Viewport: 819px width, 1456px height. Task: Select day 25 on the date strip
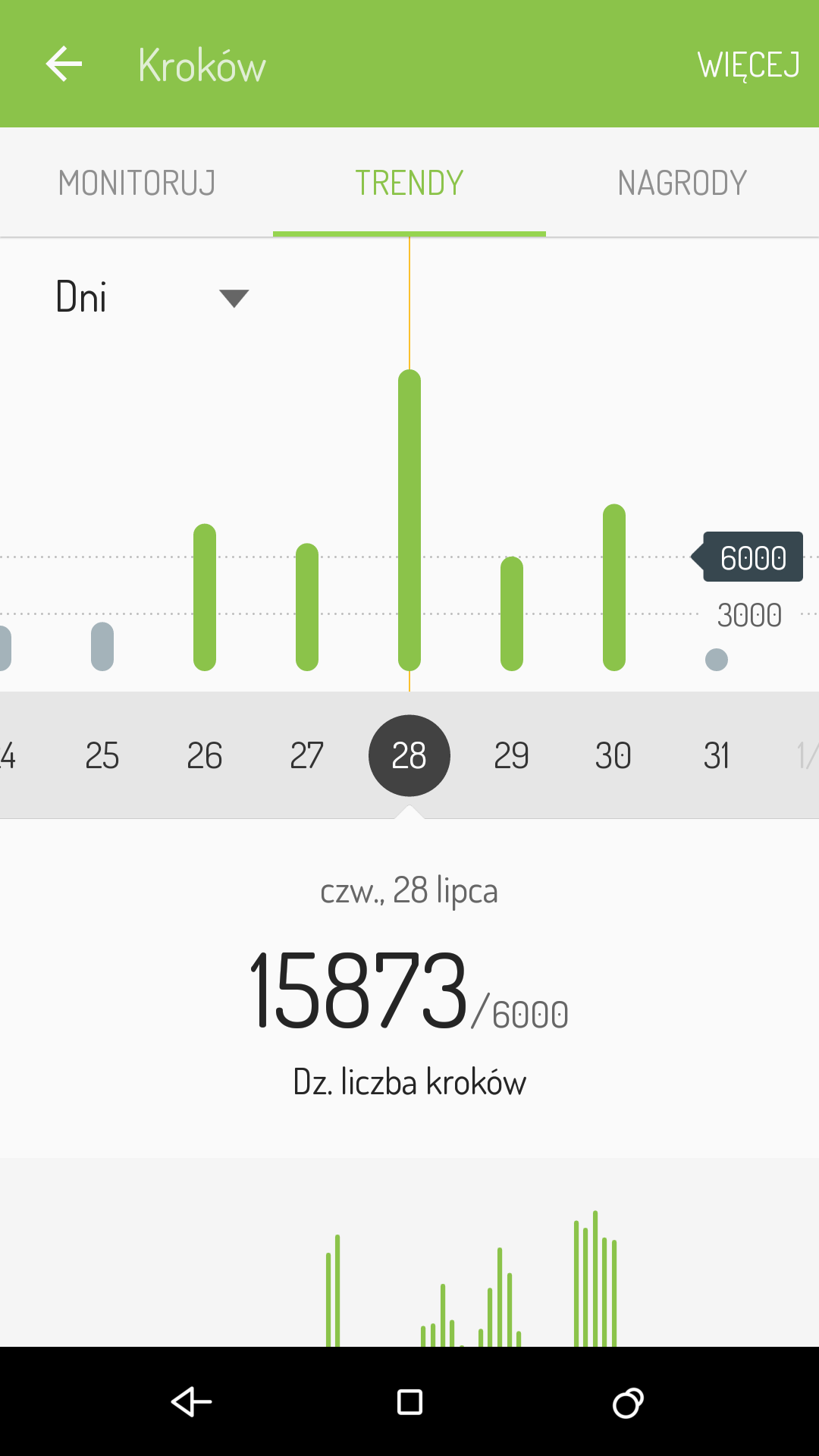[102, 755]
